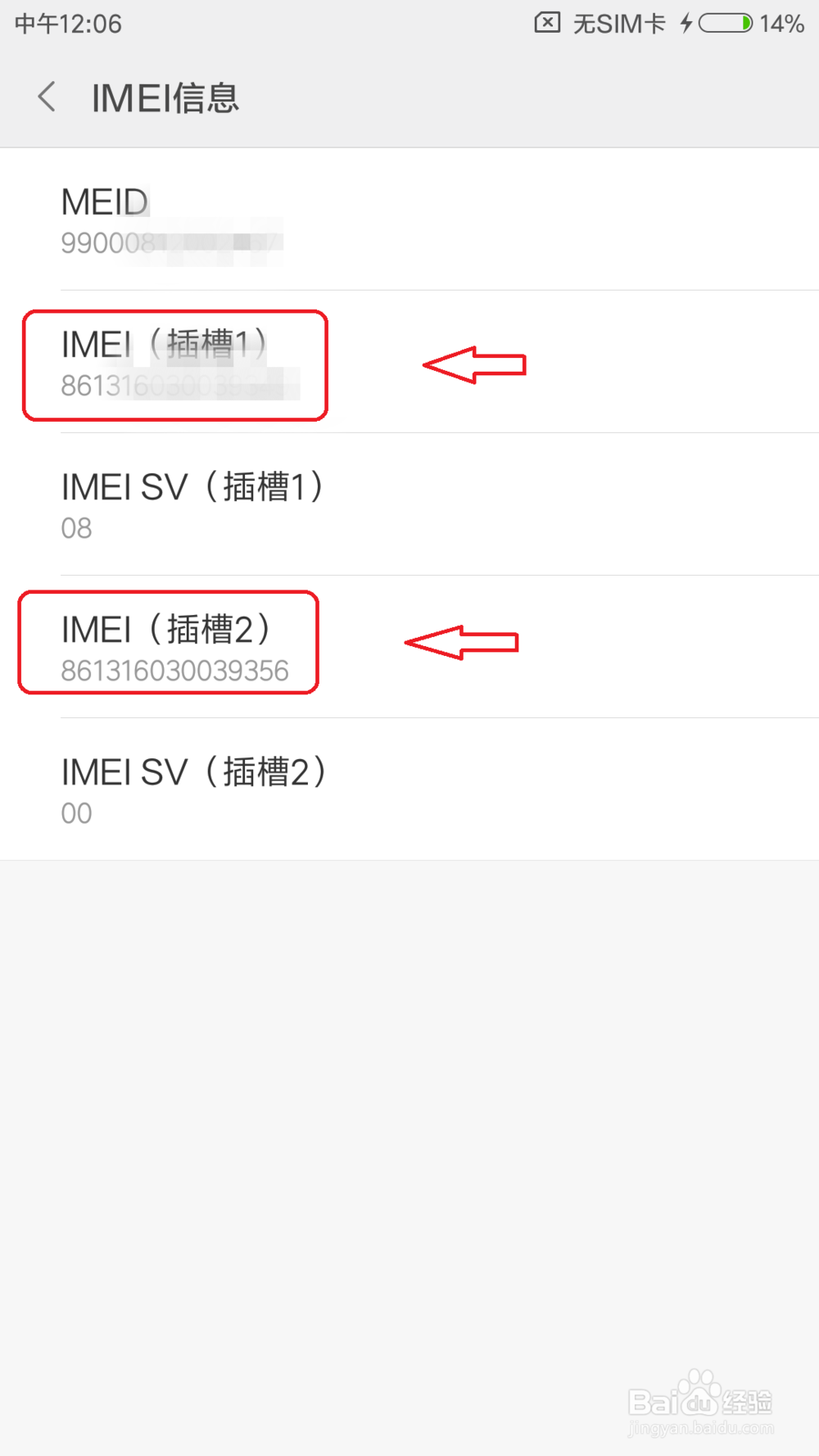Click the crossed-out message icon in status bar
The width and height of the screenshot is (819, 1456).
pyautogui.click(x=547, y=22)
